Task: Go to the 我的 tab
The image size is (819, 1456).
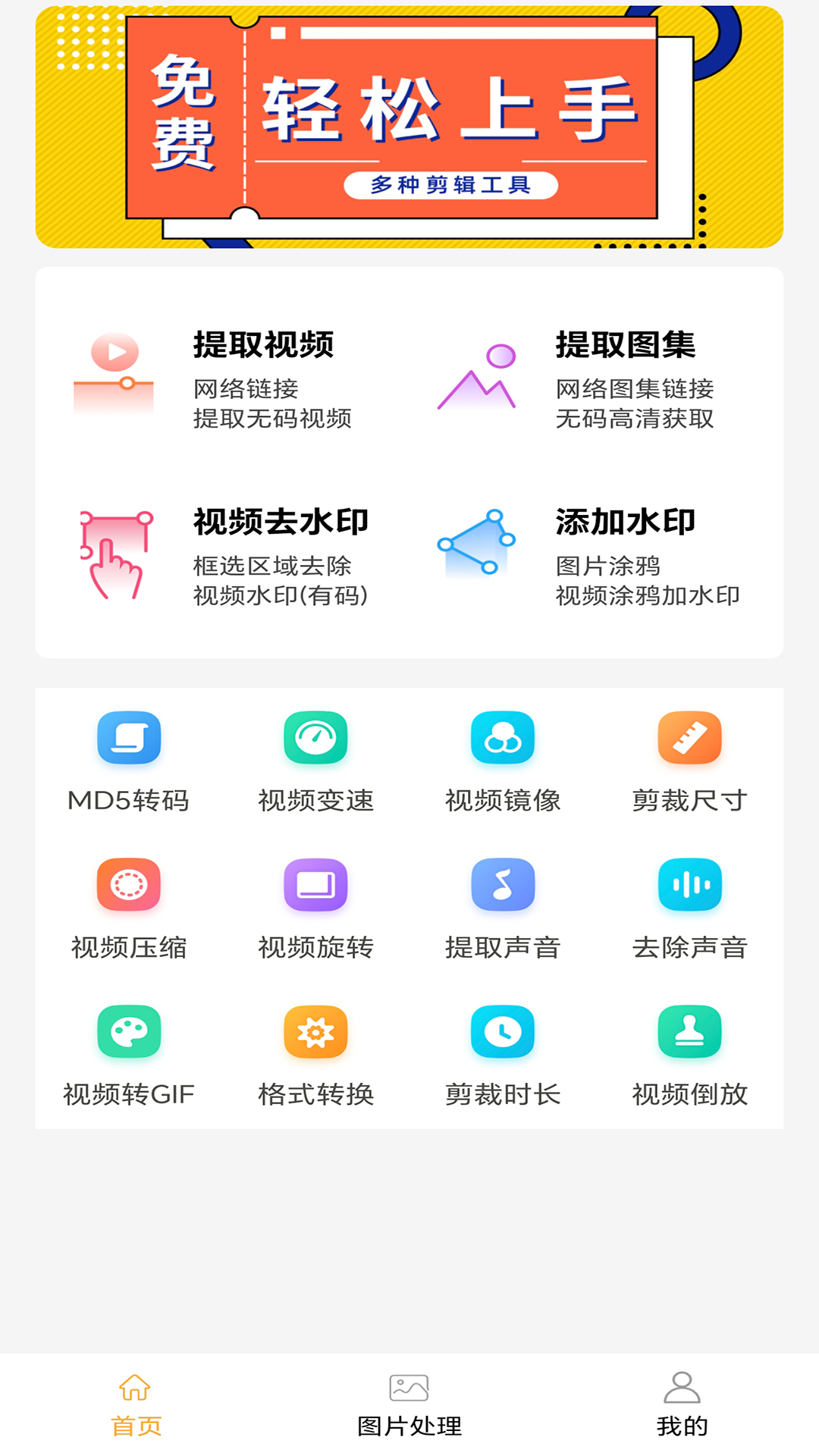Action: pos(682,1406)
